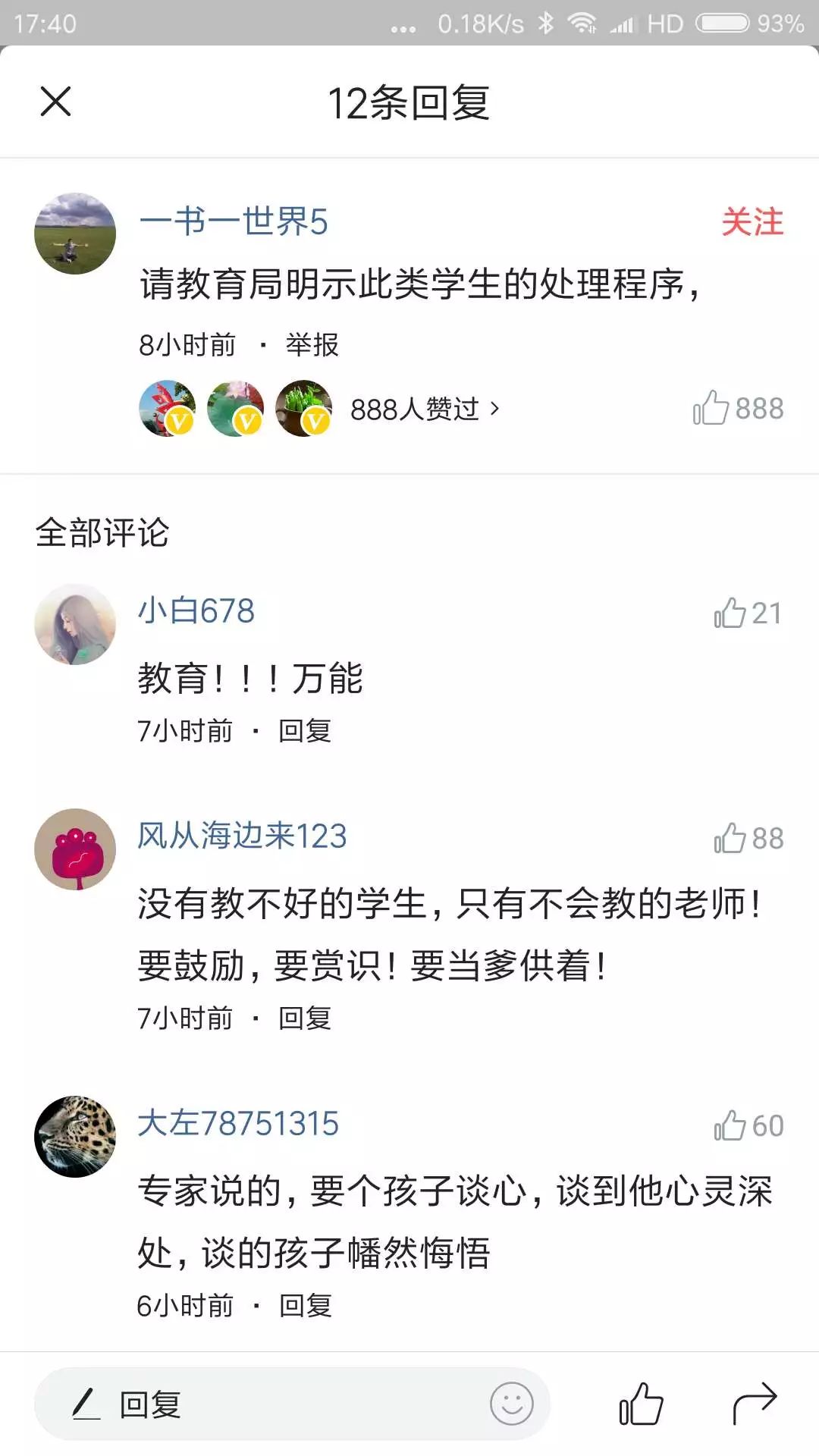
Task: Select the 全部评论 section header
Action: pyautogui.click(x=102, y=534)
